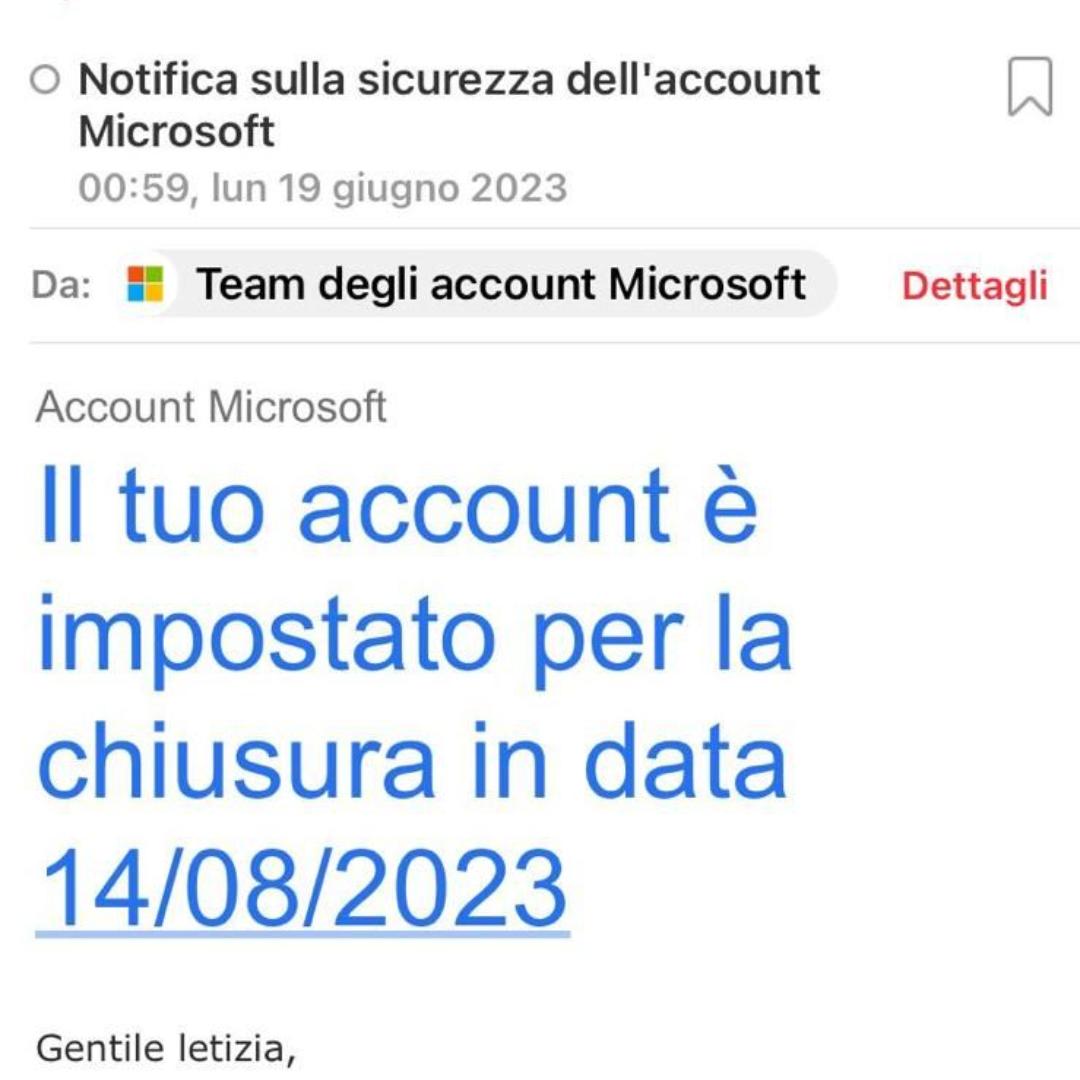Open Dettagli for sender info
1080x1080 pixels.
(974, 287)
